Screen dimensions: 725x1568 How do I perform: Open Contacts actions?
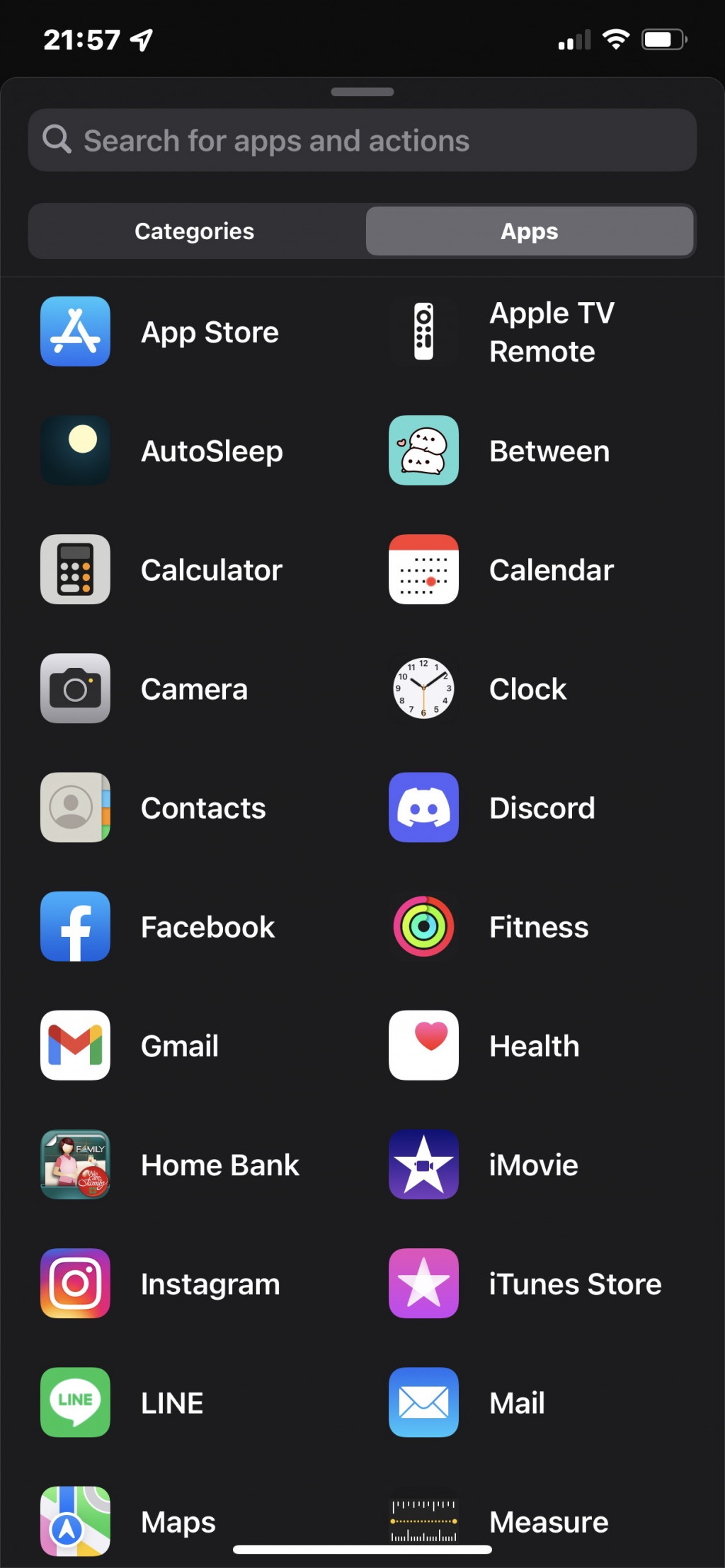click(x=154, y=807)
